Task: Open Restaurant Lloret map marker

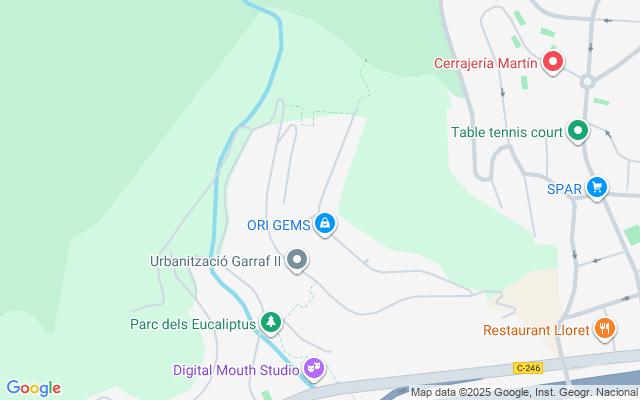Action: [x=604, y=329]
